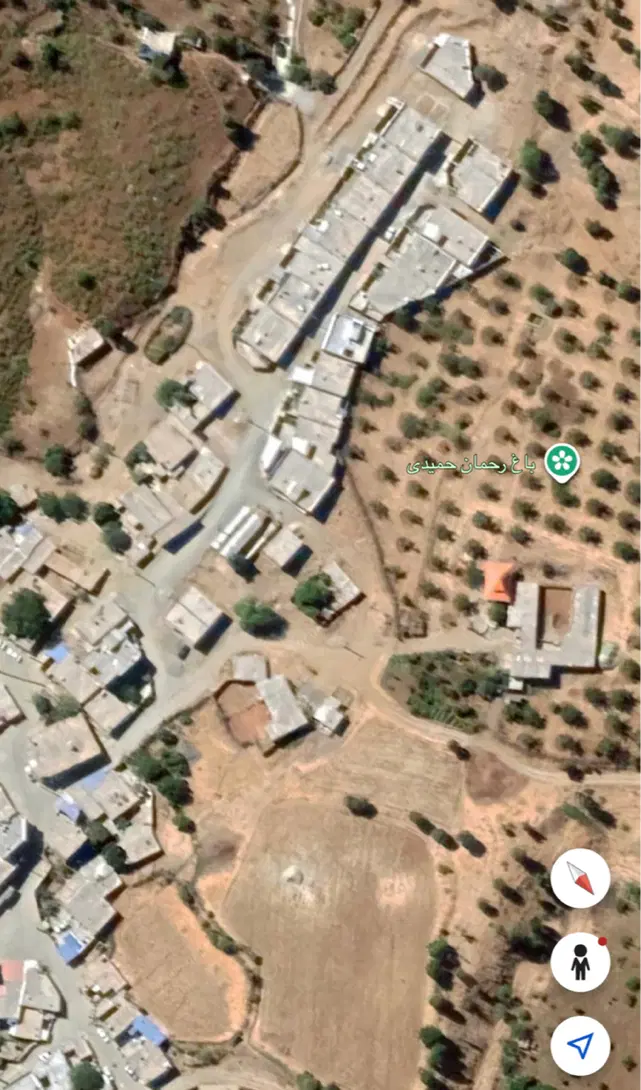Open the باغ رحمان حمیدی place marker

(562, 462)
